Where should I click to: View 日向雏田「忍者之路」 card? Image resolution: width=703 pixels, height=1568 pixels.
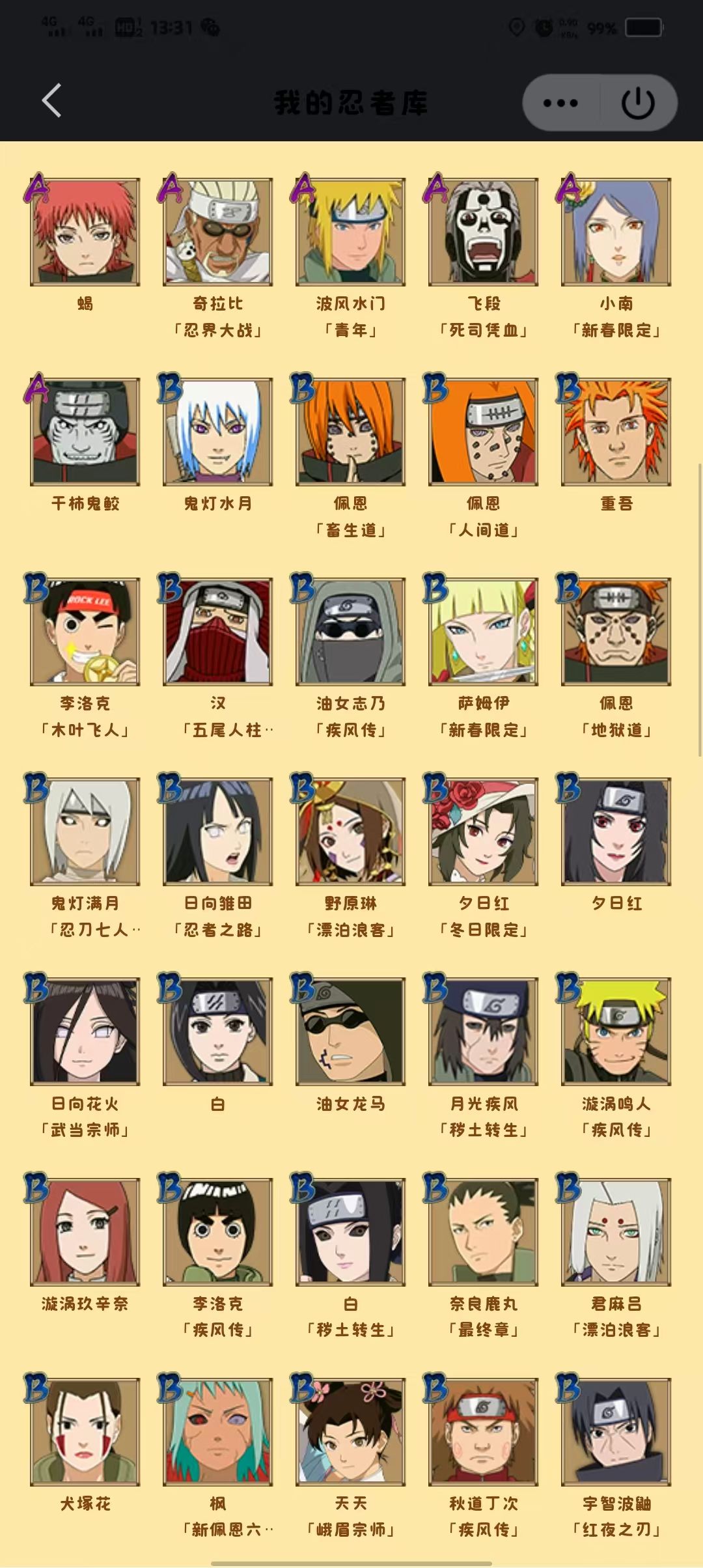point(218,832)
